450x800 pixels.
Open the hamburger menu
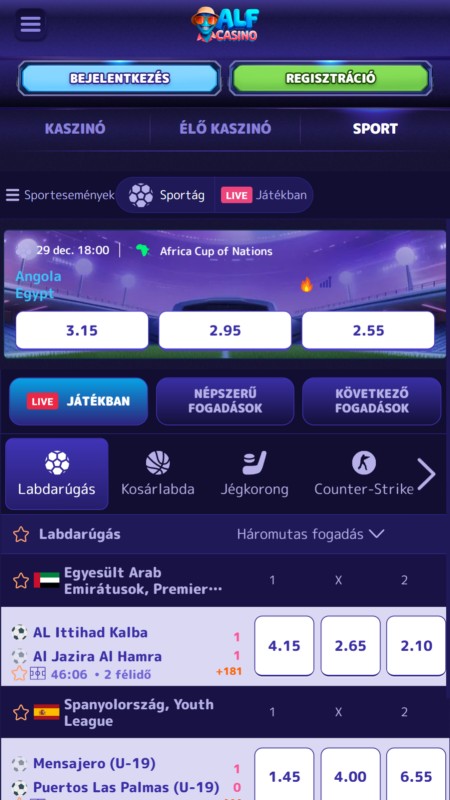point(30,24)
